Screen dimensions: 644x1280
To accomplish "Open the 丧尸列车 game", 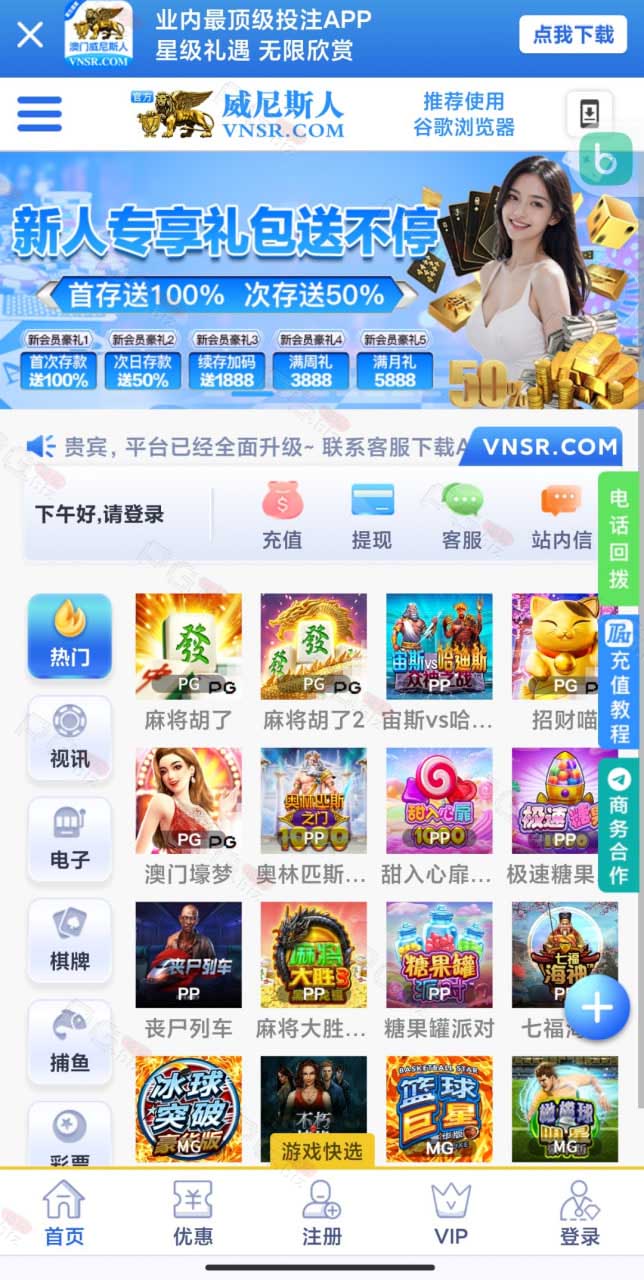I will coord(189,971).
